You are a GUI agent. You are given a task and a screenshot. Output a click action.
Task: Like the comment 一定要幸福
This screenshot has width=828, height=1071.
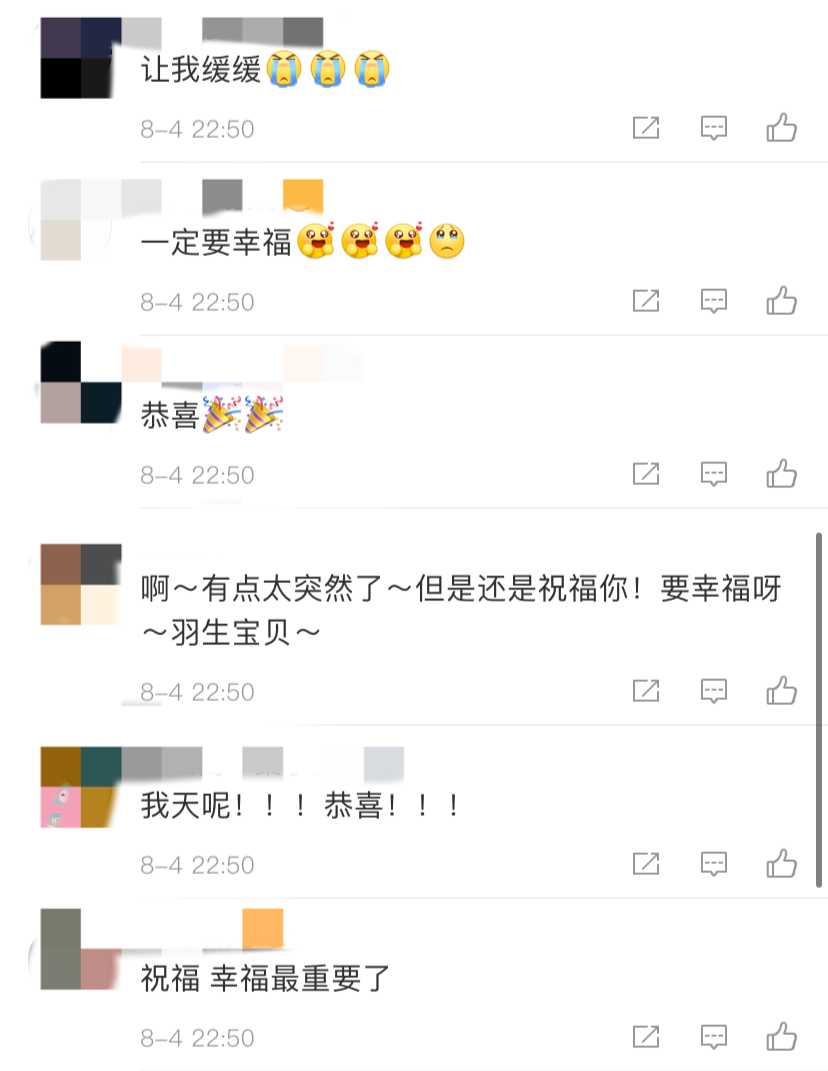pos(782,300)
